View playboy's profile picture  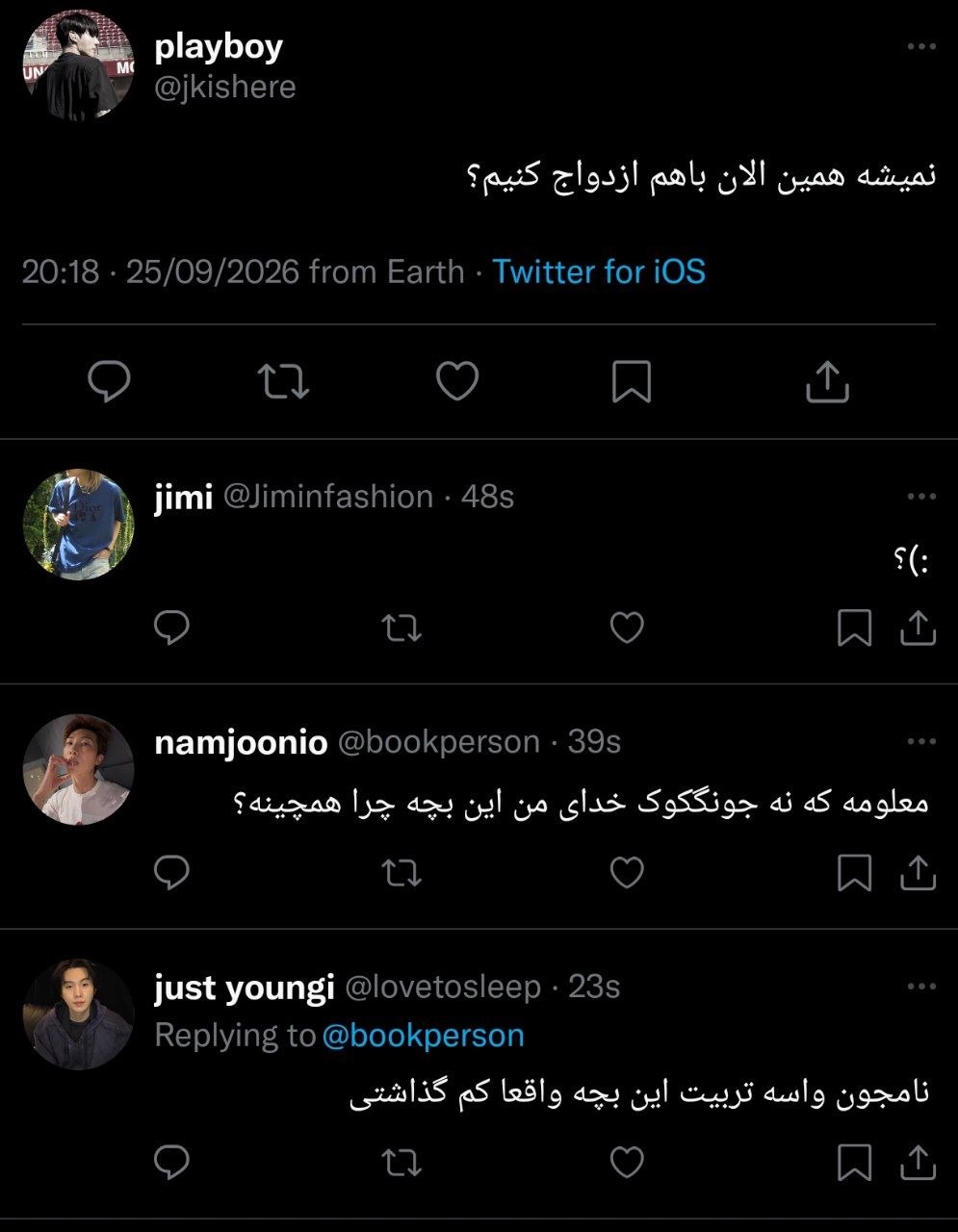tap(78, 65)
